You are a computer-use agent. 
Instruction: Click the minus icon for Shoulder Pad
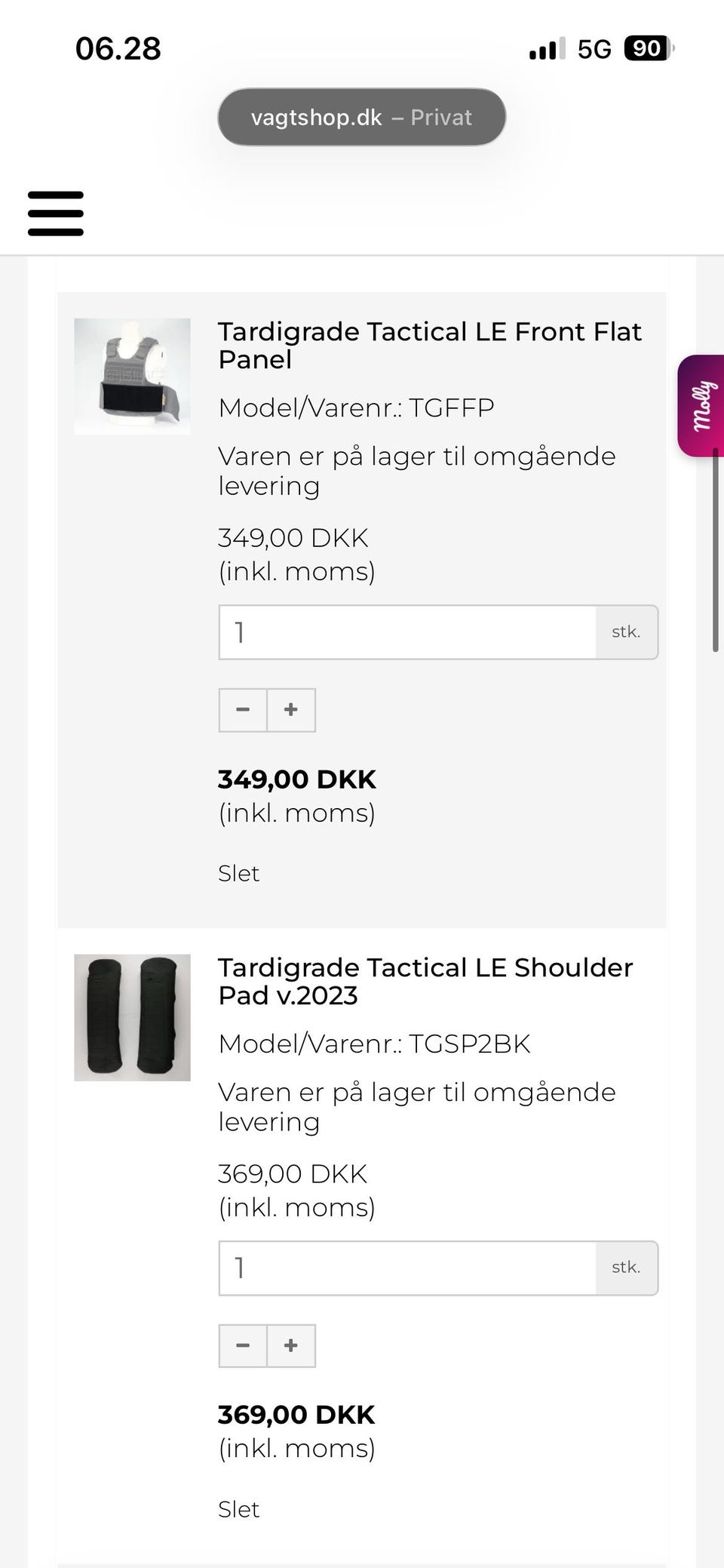(243, 1345)
